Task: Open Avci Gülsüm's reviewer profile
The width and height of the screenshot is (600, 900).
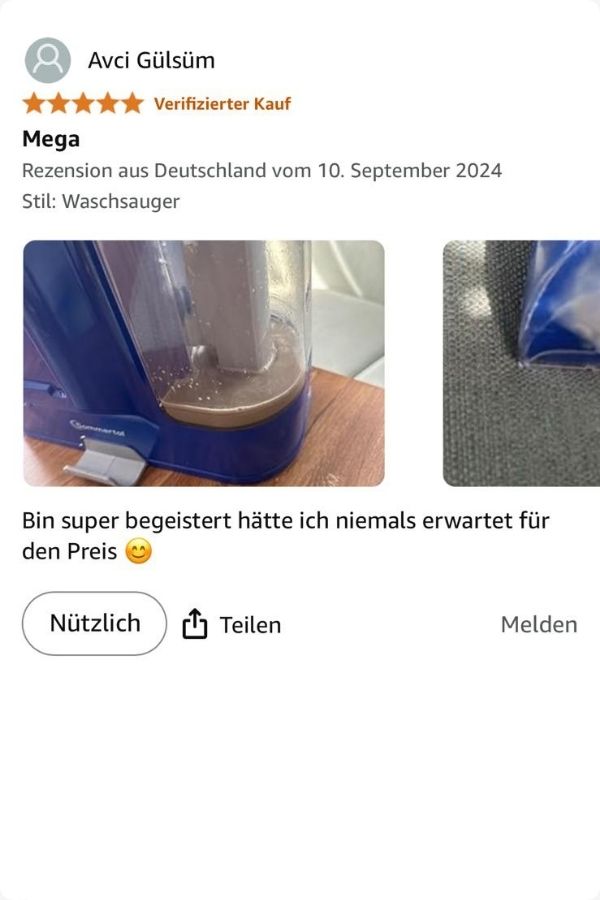Action: (150, 60)
